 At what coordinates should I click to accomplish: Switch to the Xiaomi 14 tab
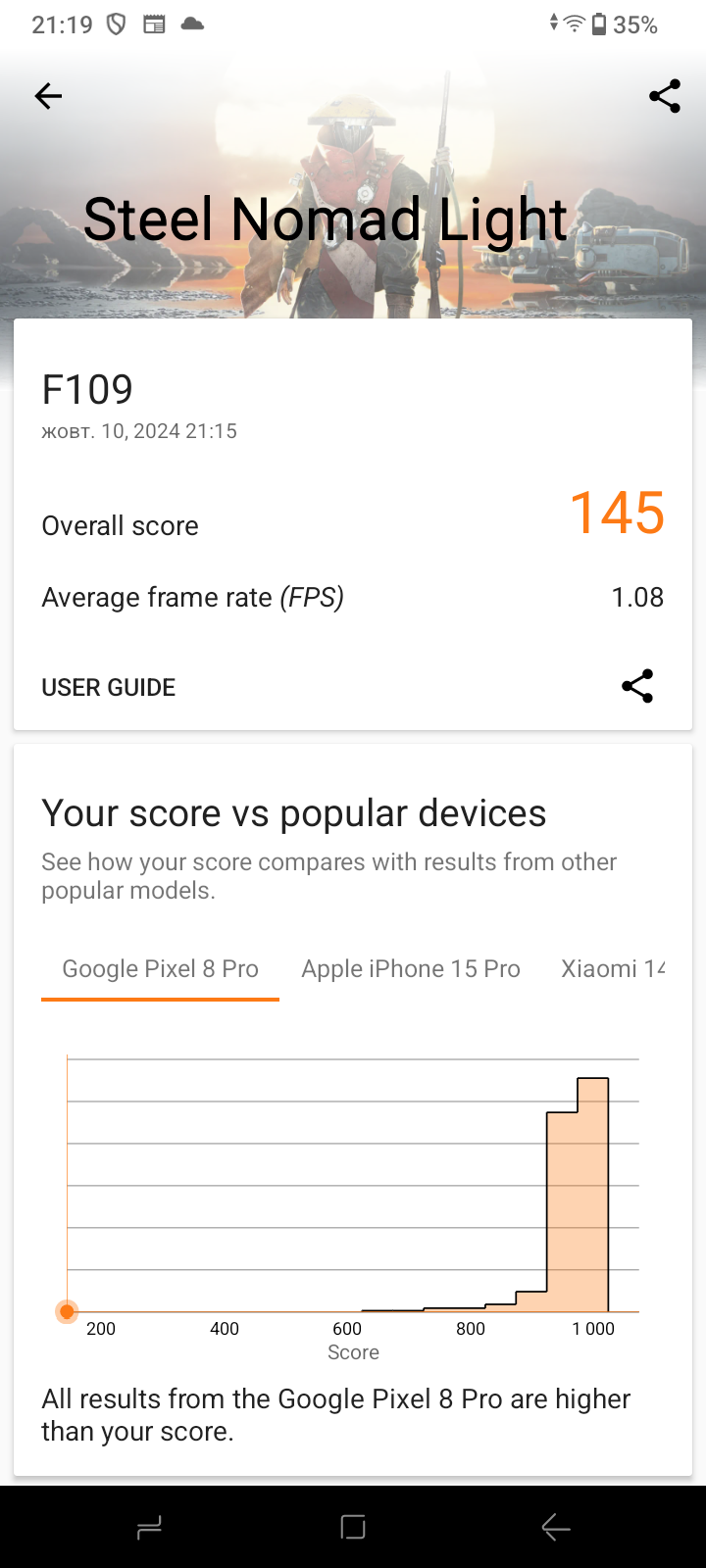pos(613,969)
